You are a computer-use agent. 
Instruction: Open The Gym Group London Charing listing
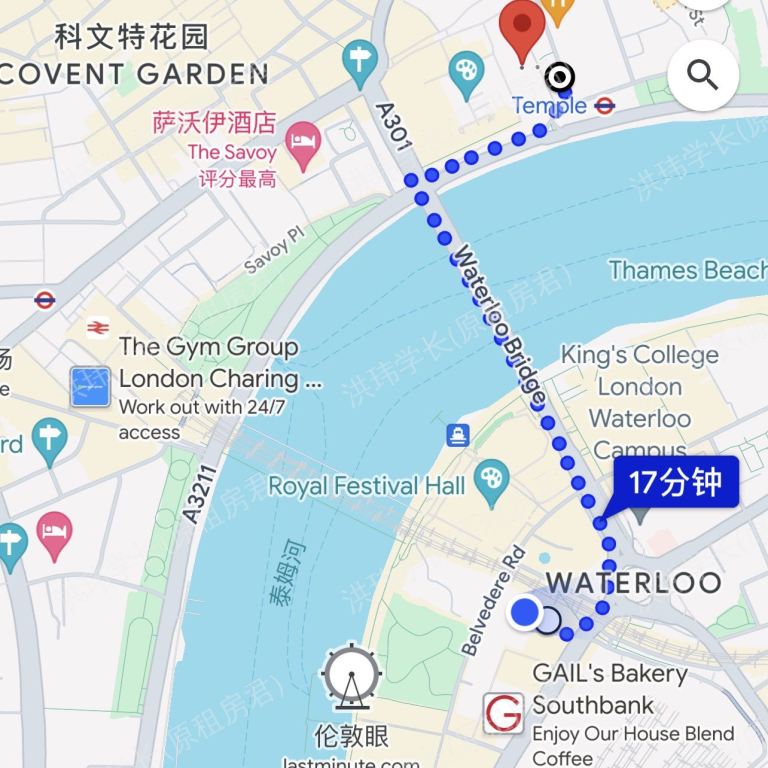tap(90, 387)
